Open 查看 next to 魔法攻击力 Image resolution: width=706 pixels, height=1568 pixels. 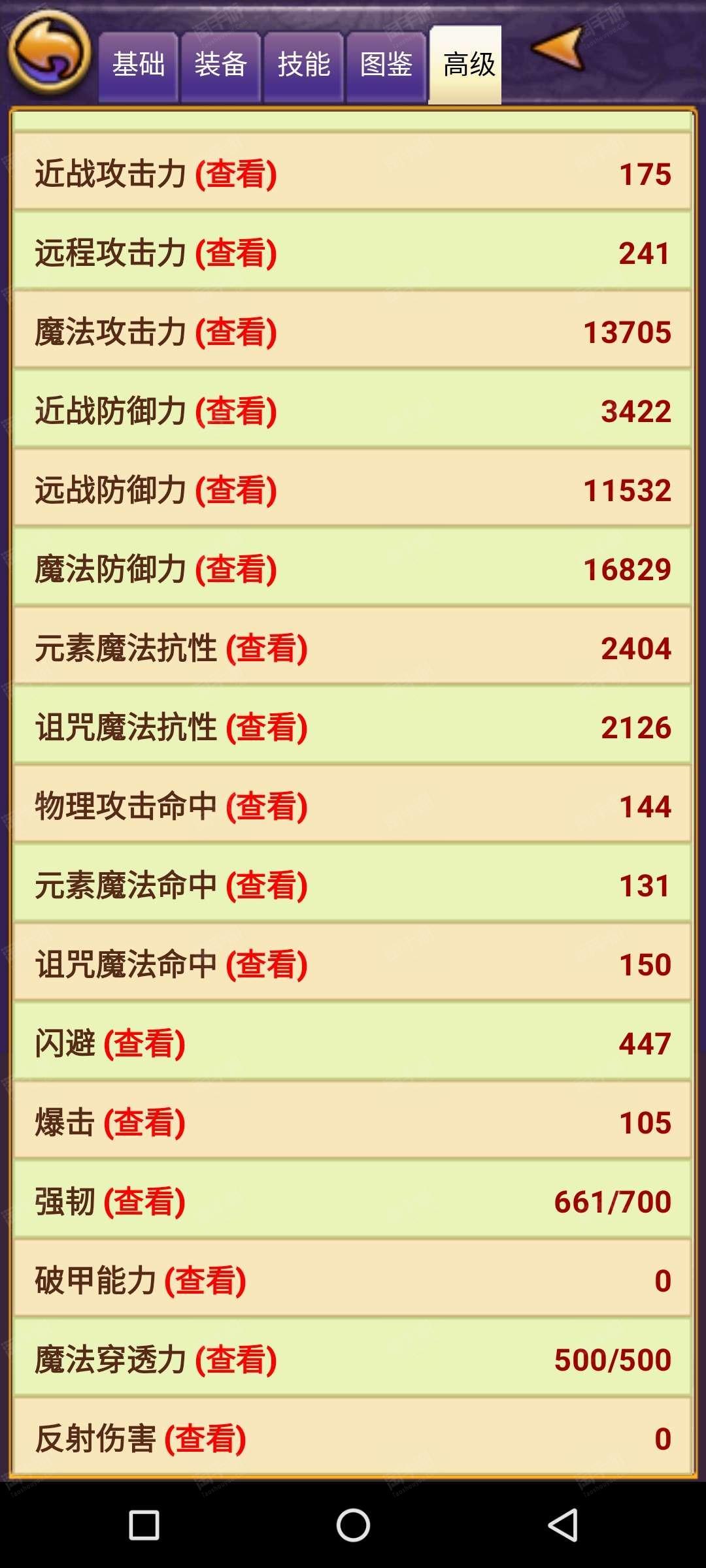236,332
